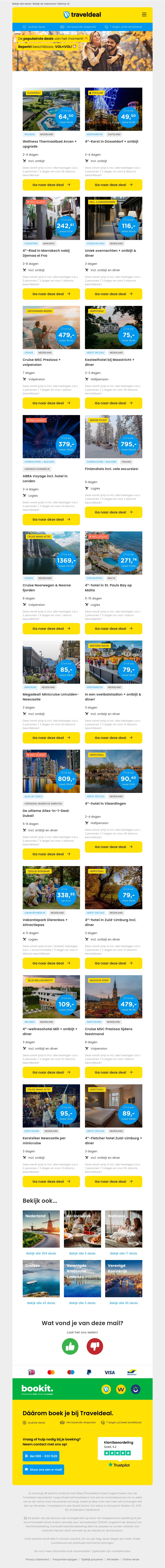Go to the Kasteelhotel bij Maastricht deal

tap(113, 403)
